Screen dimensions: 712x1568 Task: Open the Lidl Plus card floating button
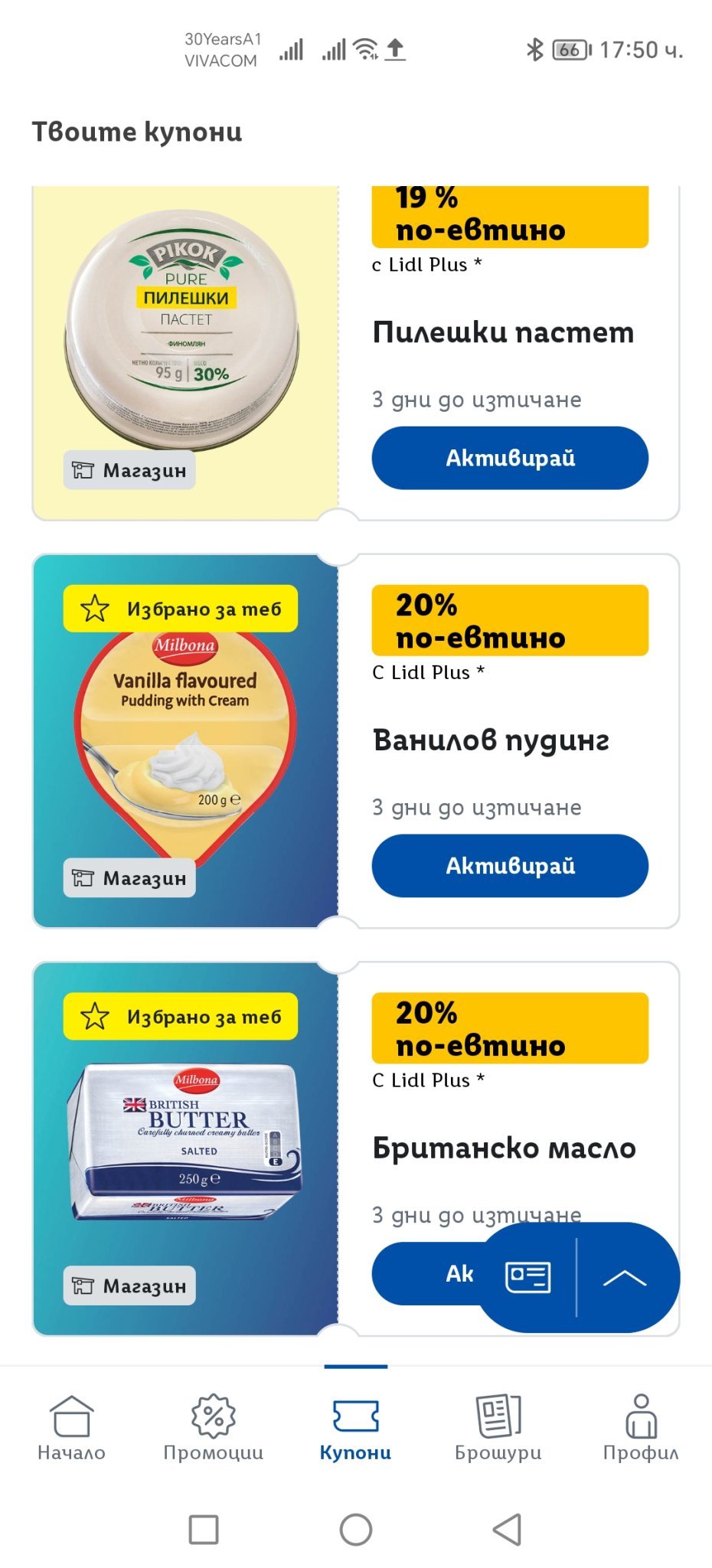coord(527,1277)
